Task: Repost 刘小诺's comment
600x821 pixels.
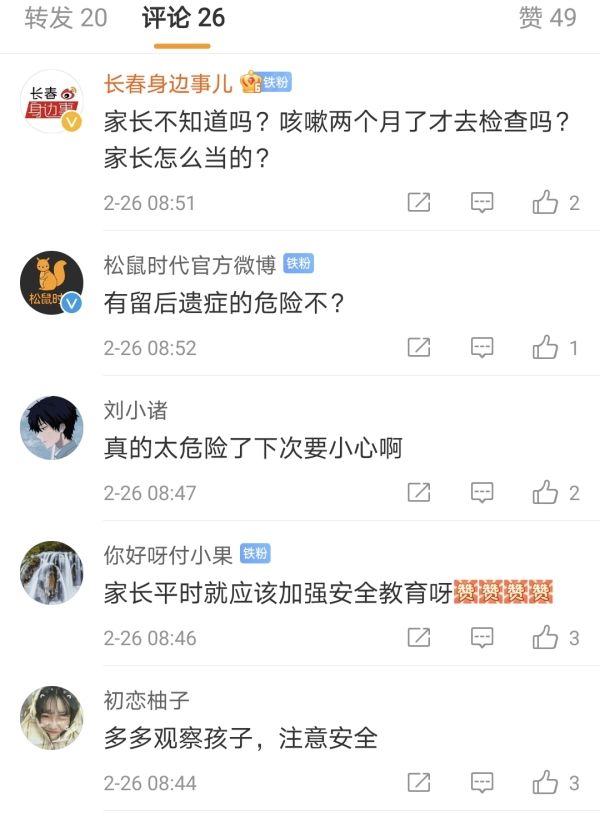Action: 419,493
